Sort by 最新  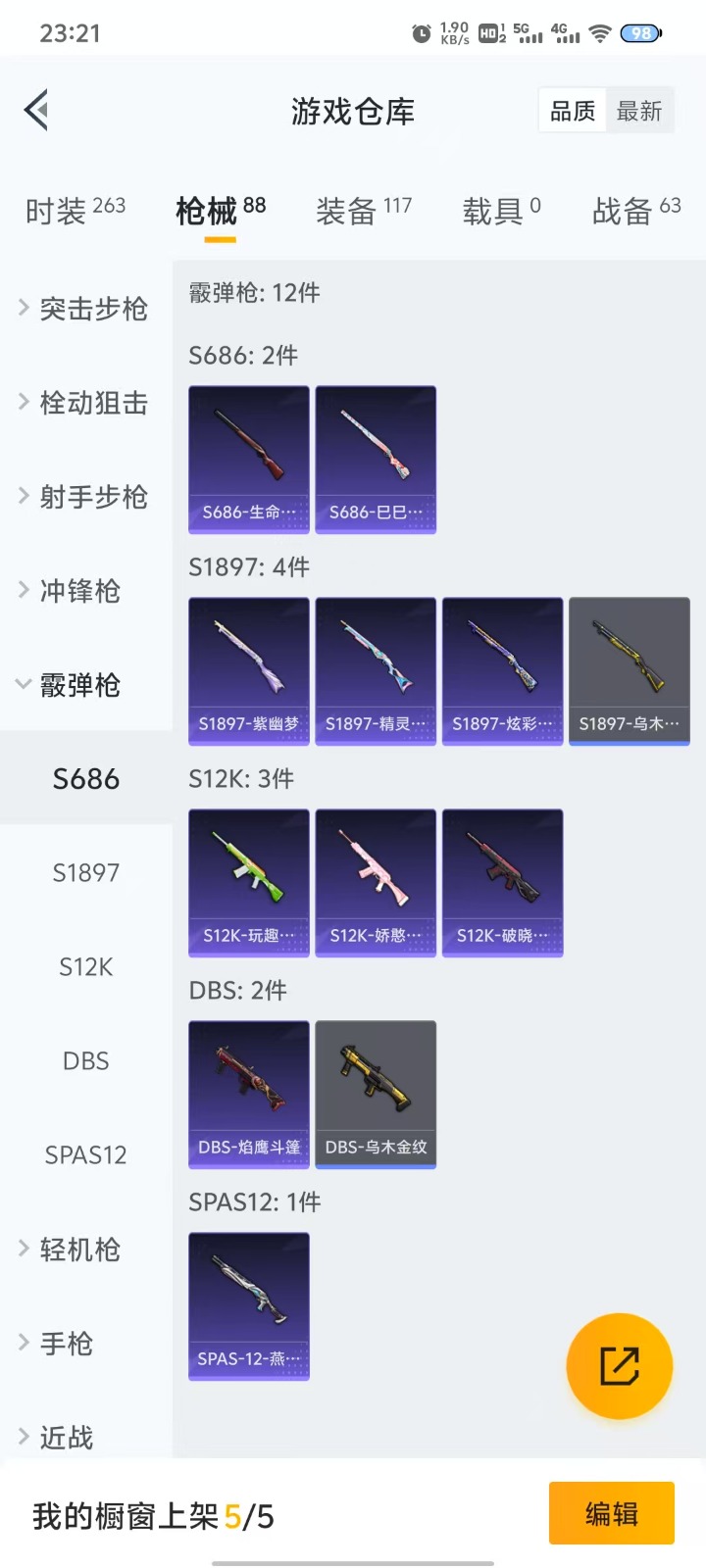tap(639, 112)
